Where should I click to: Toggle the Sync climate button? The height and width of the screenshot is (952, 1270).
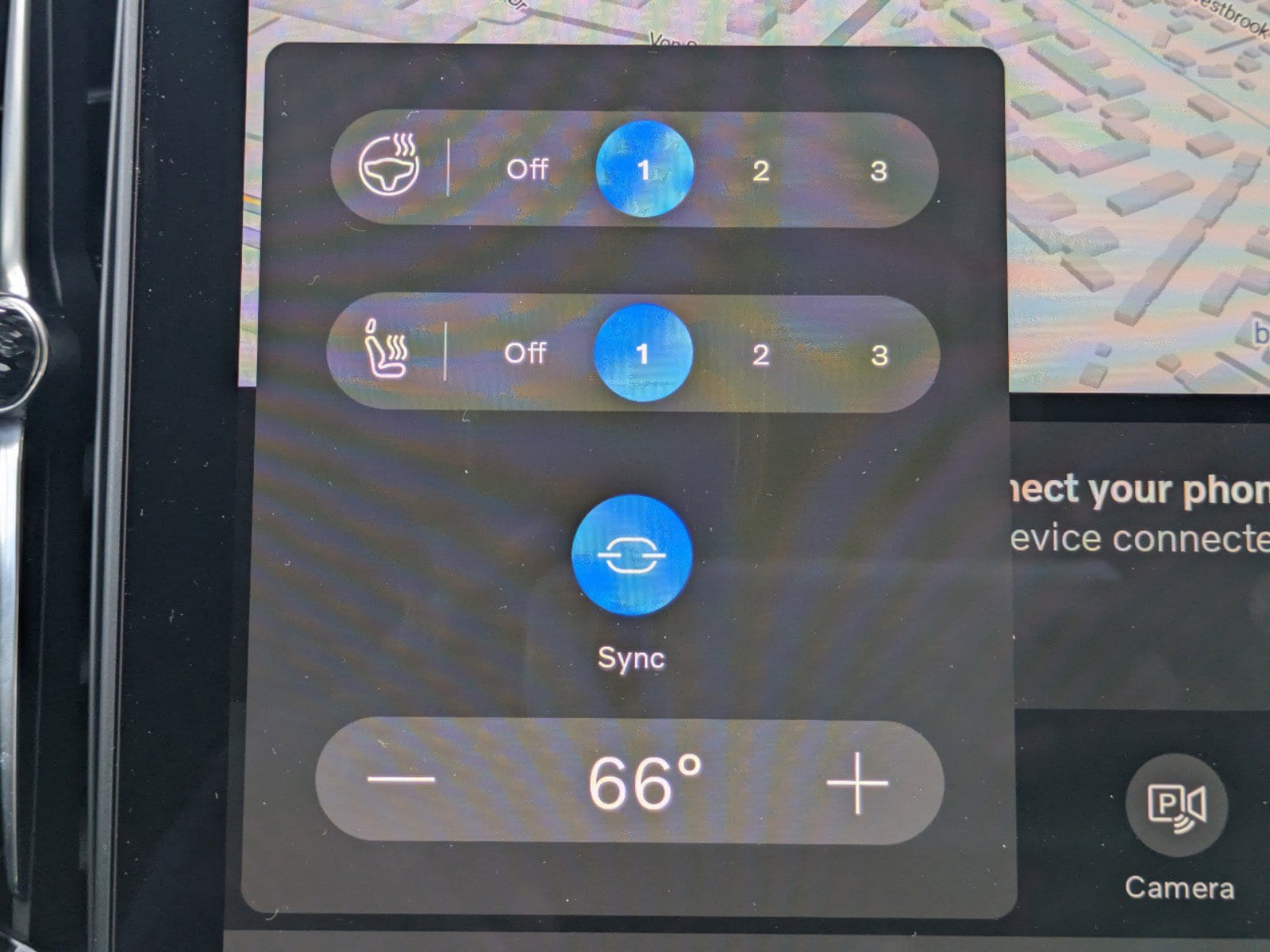point(632,555)
